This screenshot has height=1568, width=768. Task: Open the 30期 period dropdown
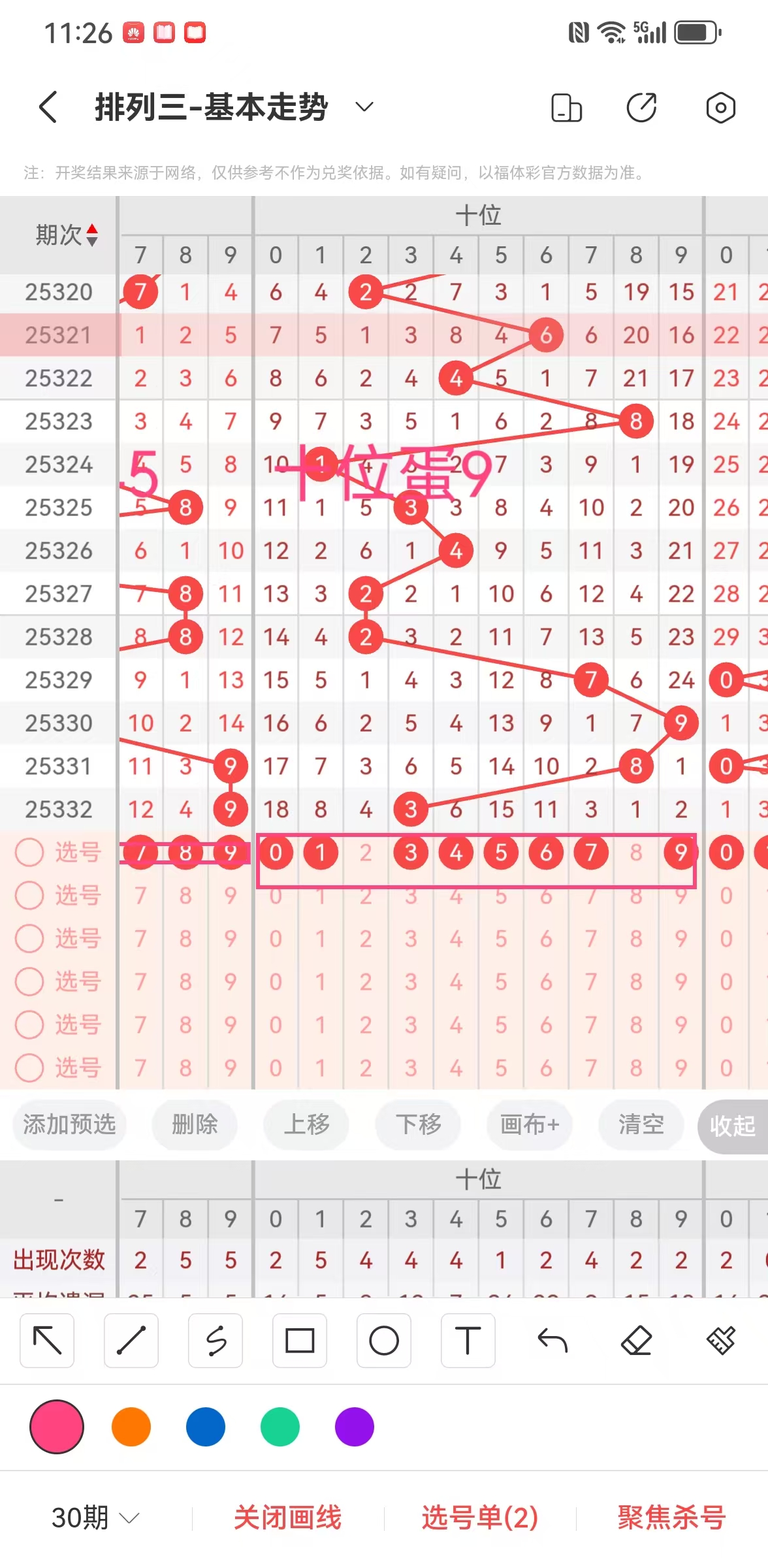(95, 1517)
